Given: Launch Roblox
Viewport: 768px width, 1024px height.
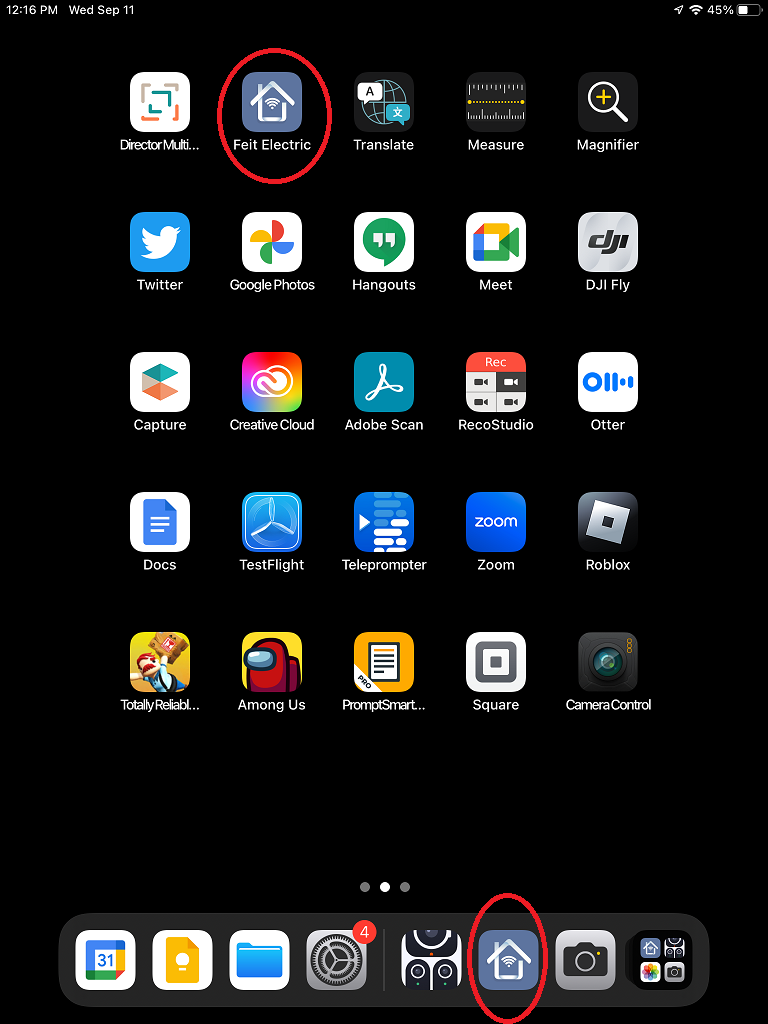Looking at the screenshot, I should tap(608, 522).
